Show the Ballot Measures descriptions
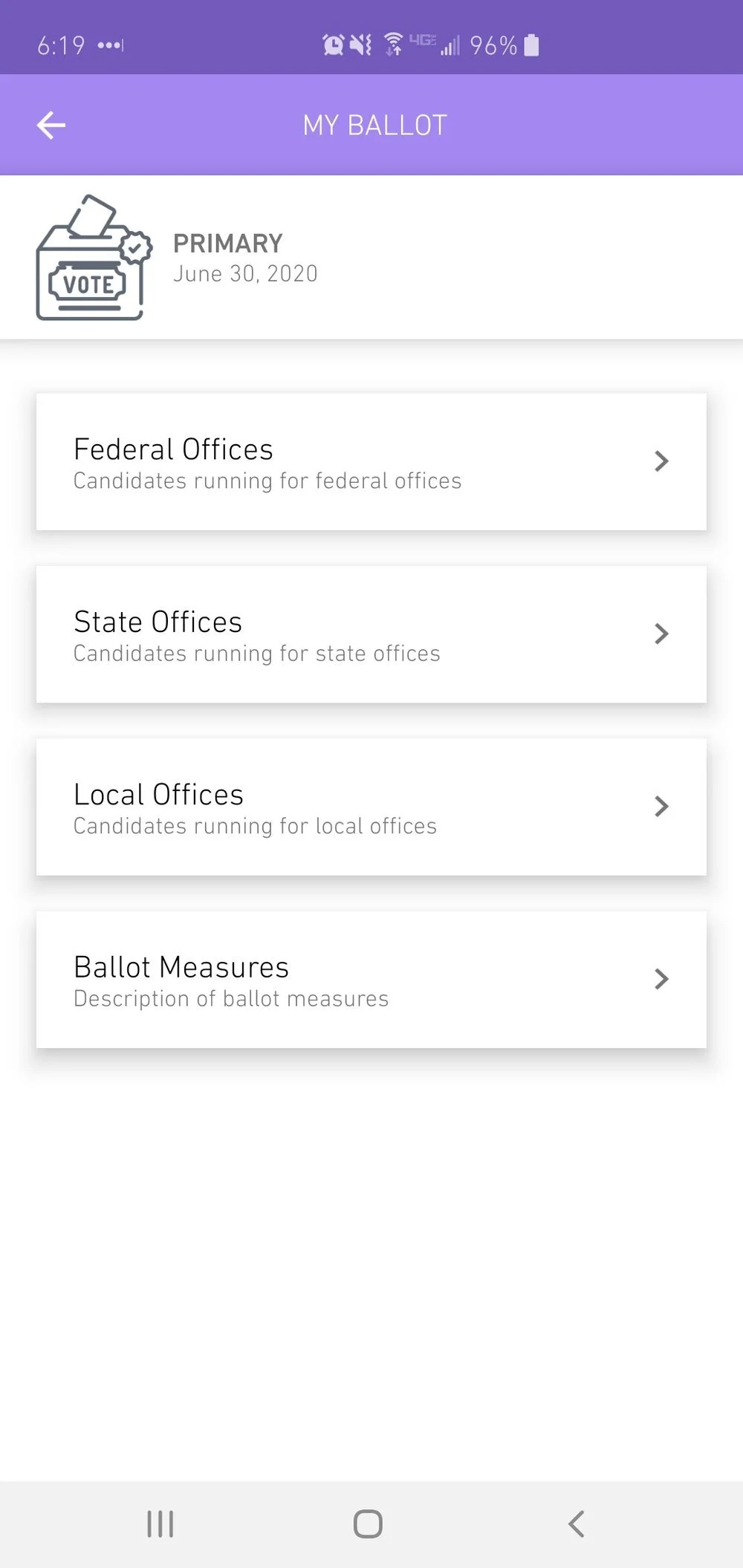Image resolution: width=743 pixels, height=1568 pixels. tap(371, 979)
